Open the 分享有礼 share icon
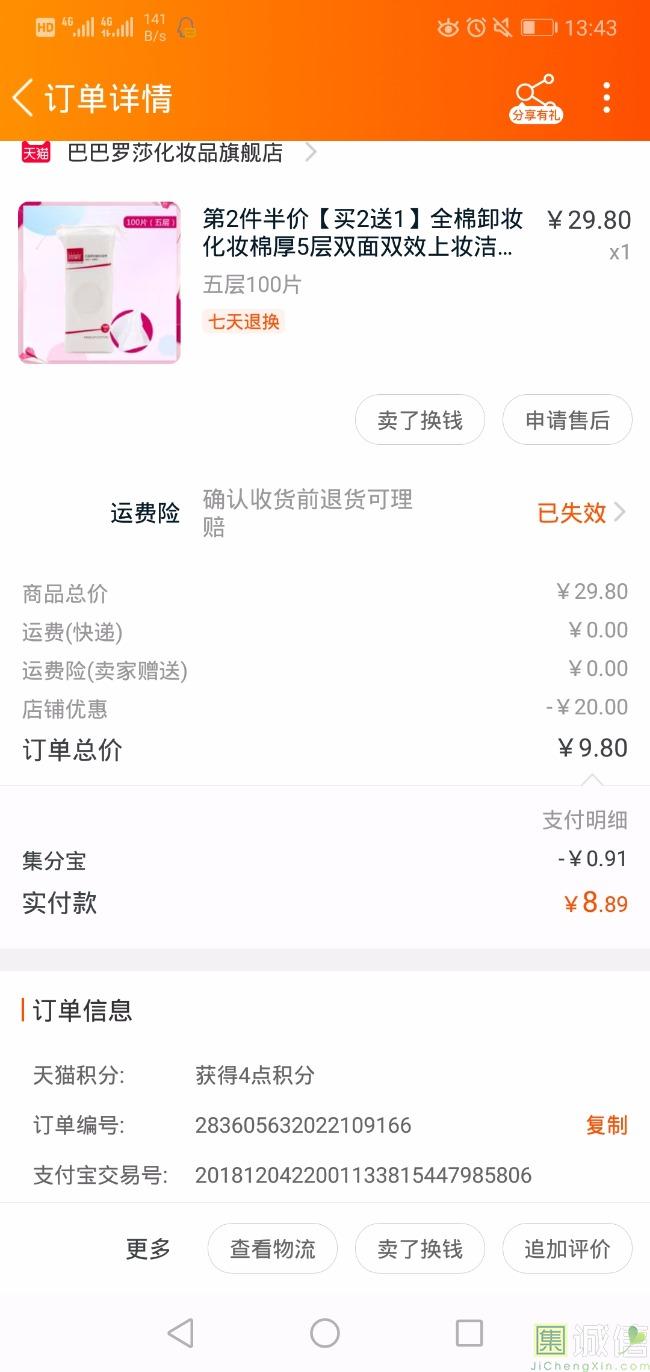The image size is (650, 1372). pyautogui.click(x=536, y=98)
